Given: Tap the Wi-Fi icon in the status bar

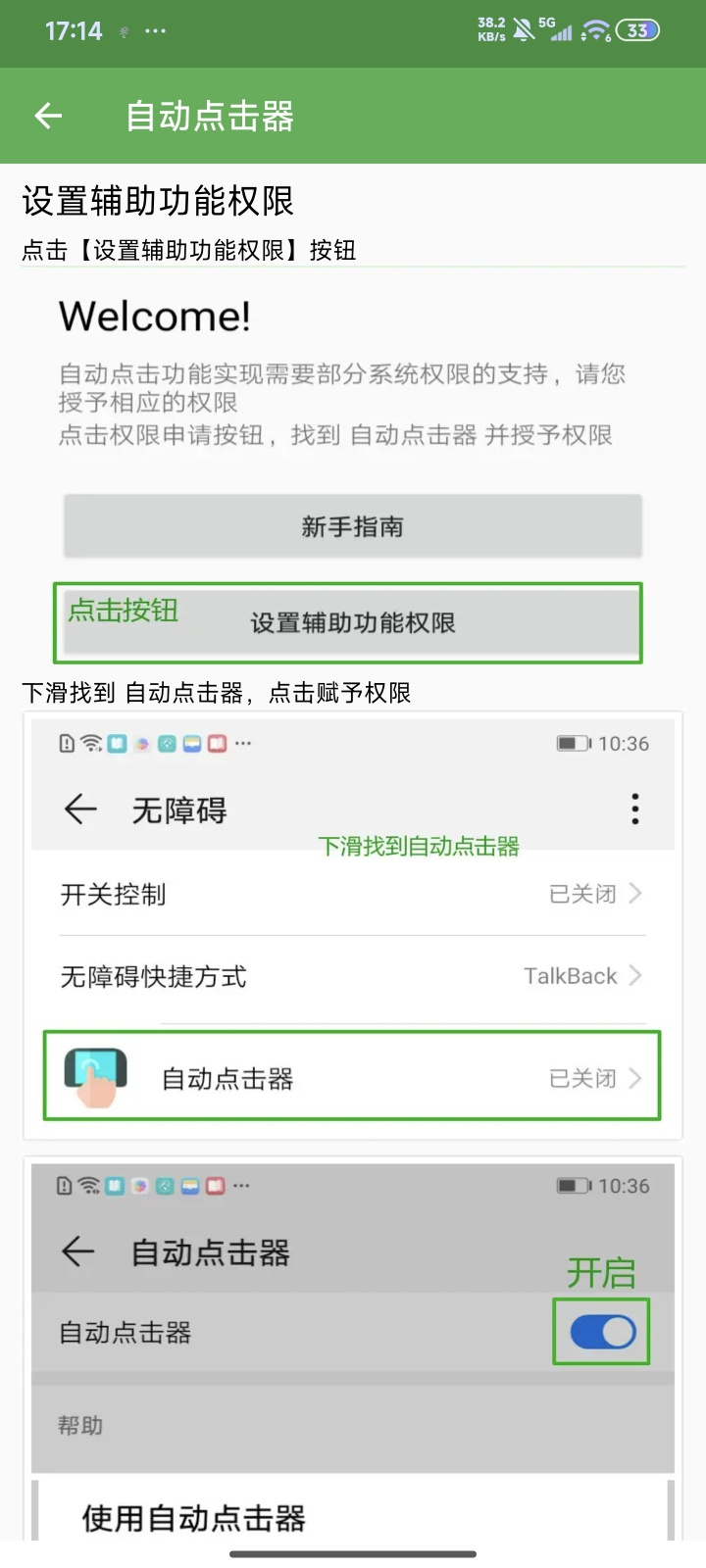Looking at the screenshot, I should tap(595, 30).
